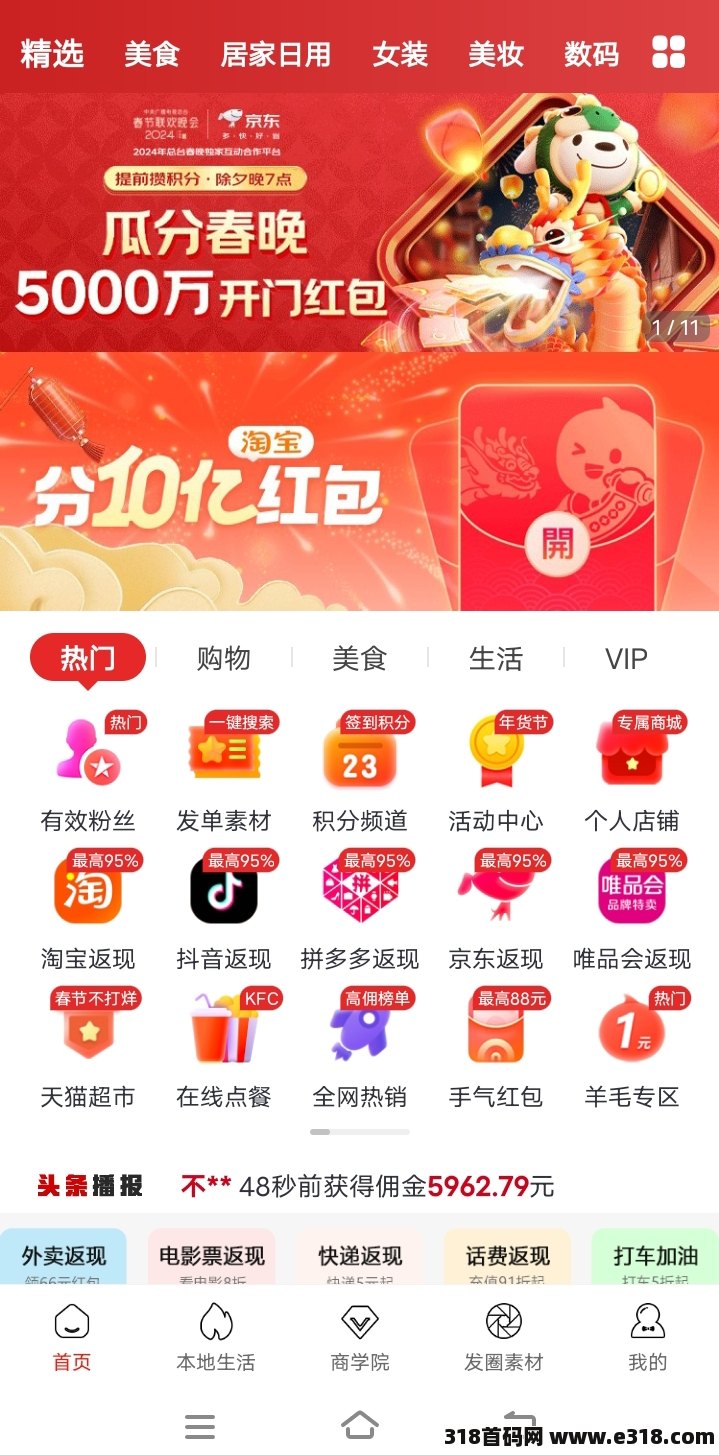
Task: Open the 淘宝 分10亿红包 banner
Action: pos(359,482)
